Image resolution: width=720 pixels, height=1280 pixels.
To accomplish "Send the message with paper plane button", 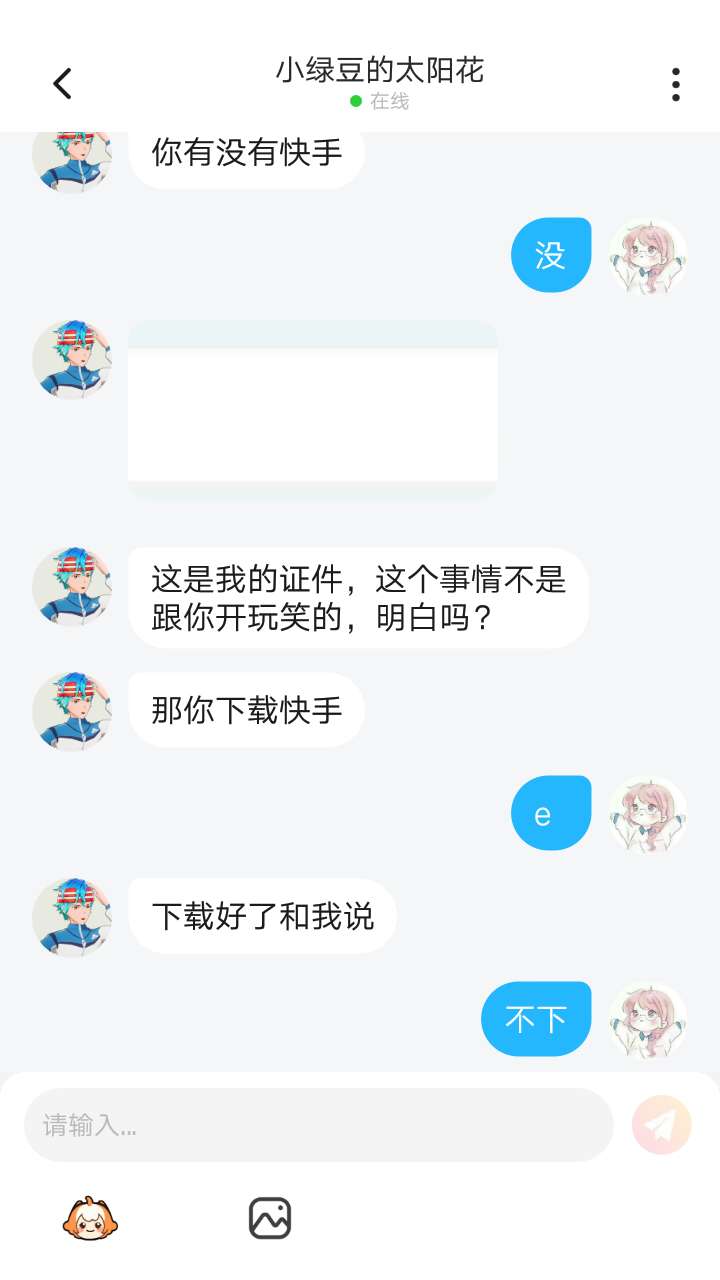I will pyautogui.click(x=662, y=1125).
